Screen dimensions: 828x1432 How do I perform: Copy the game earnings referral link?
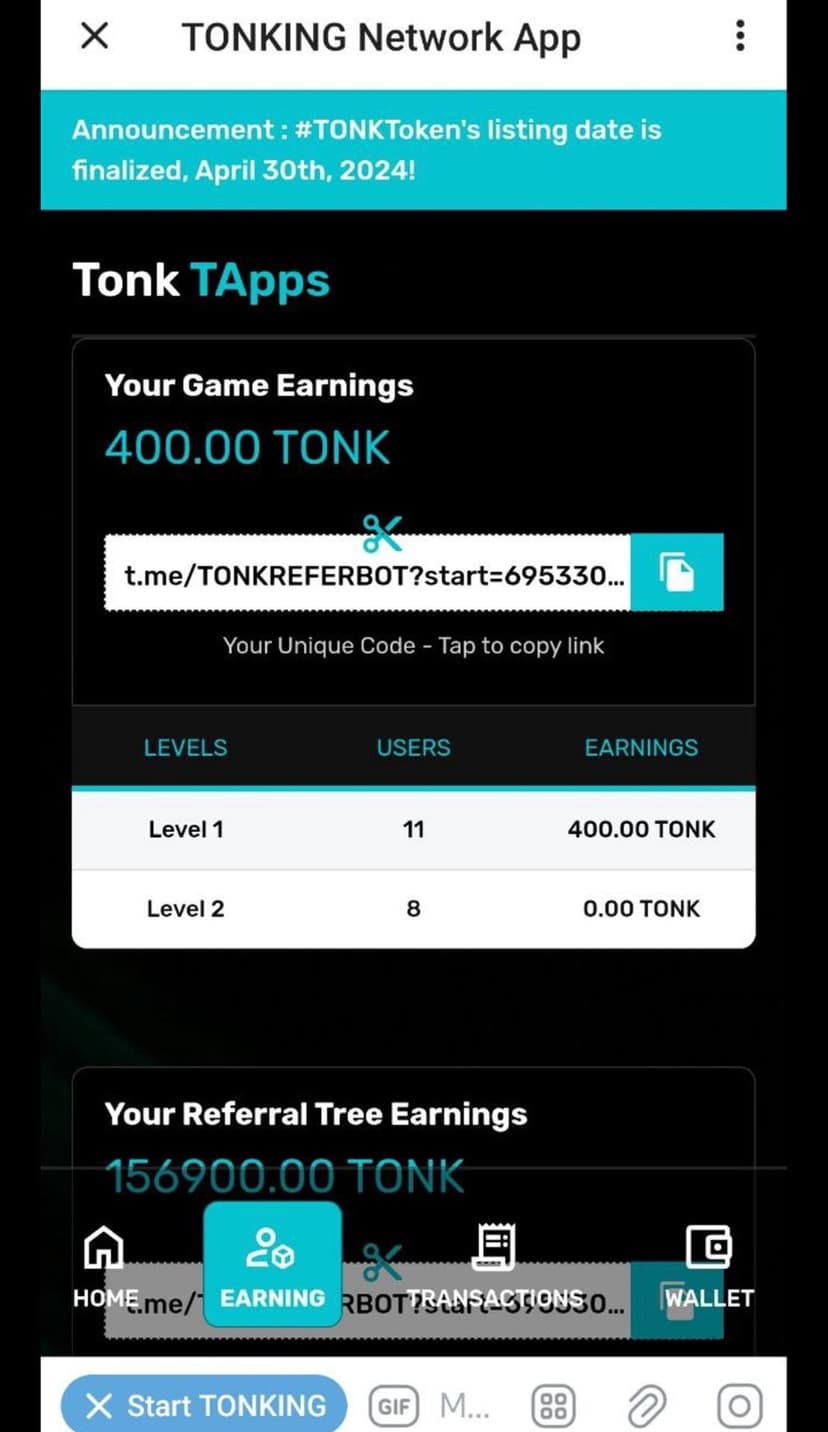(x=677, y=573)
